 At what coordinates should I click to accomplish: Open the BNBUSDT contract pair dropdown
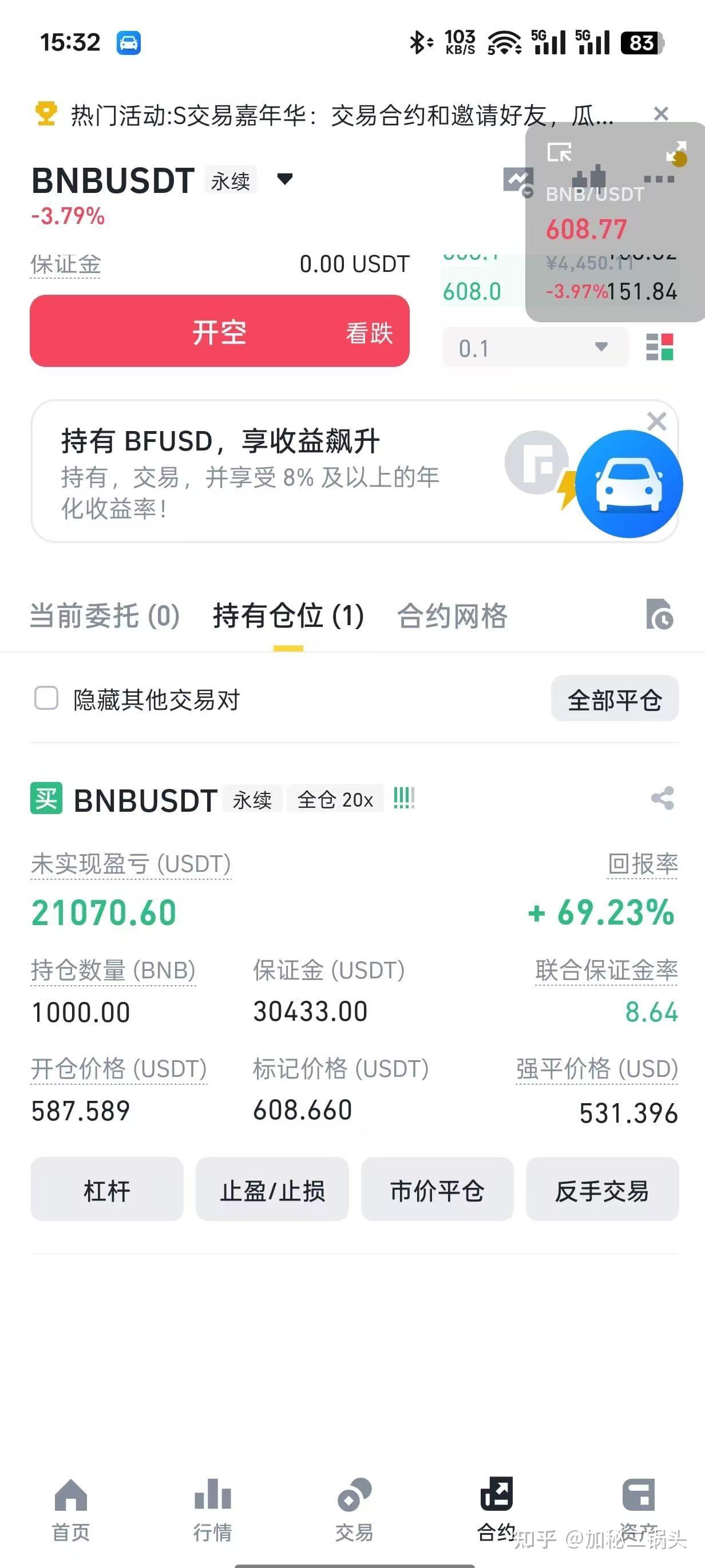coord(283,180)
